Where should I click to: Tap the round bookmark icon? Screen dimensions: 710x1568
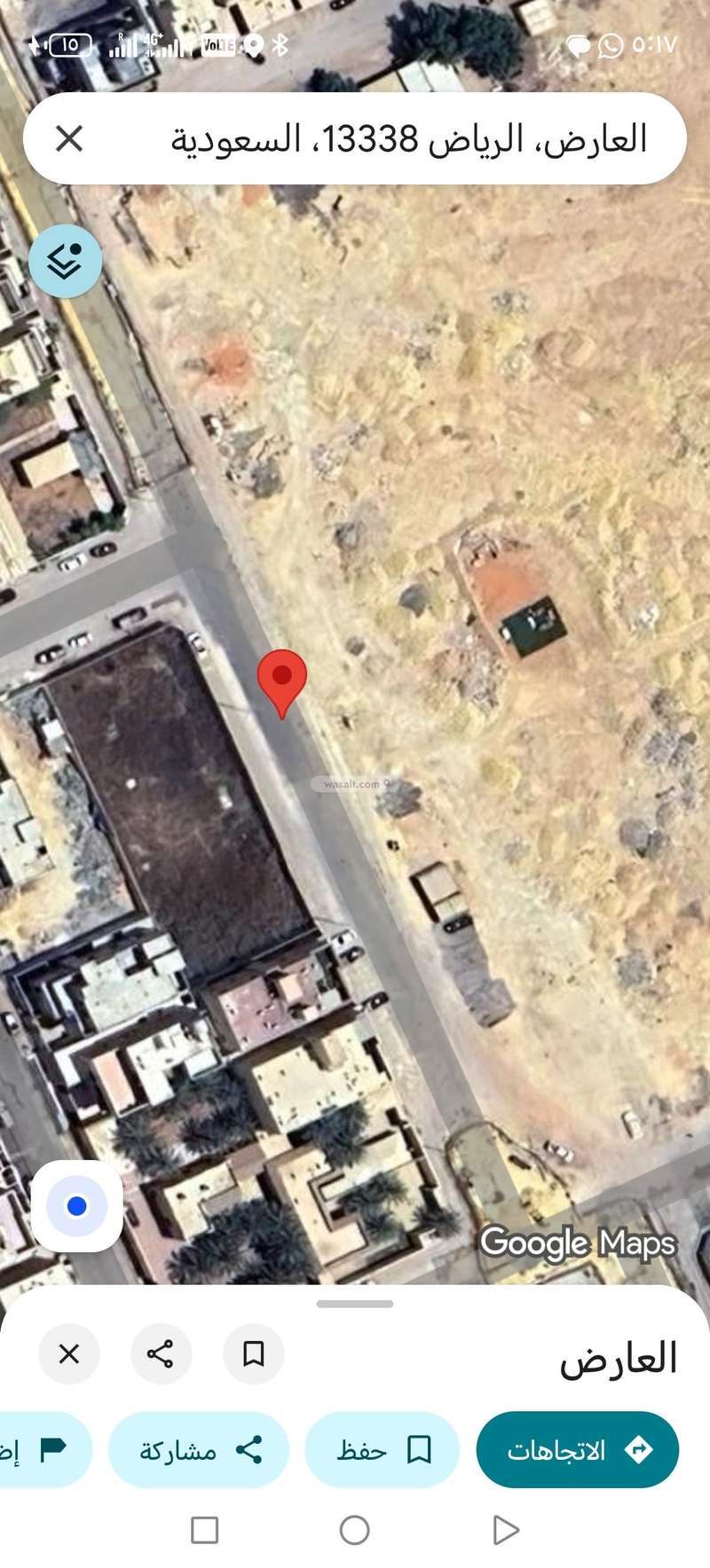253,1353
